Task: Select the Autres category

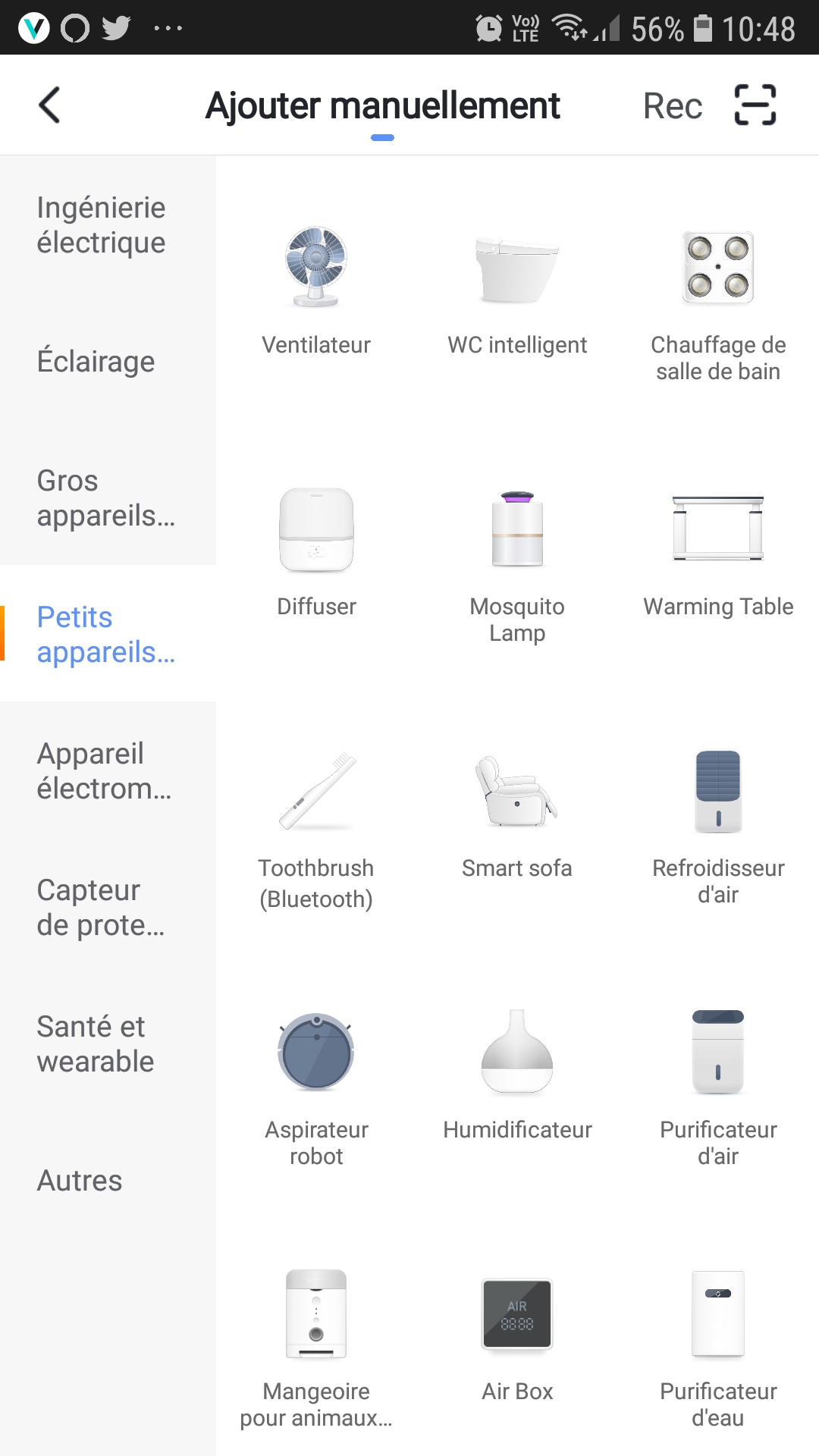Action: [x=80, y=1180]
